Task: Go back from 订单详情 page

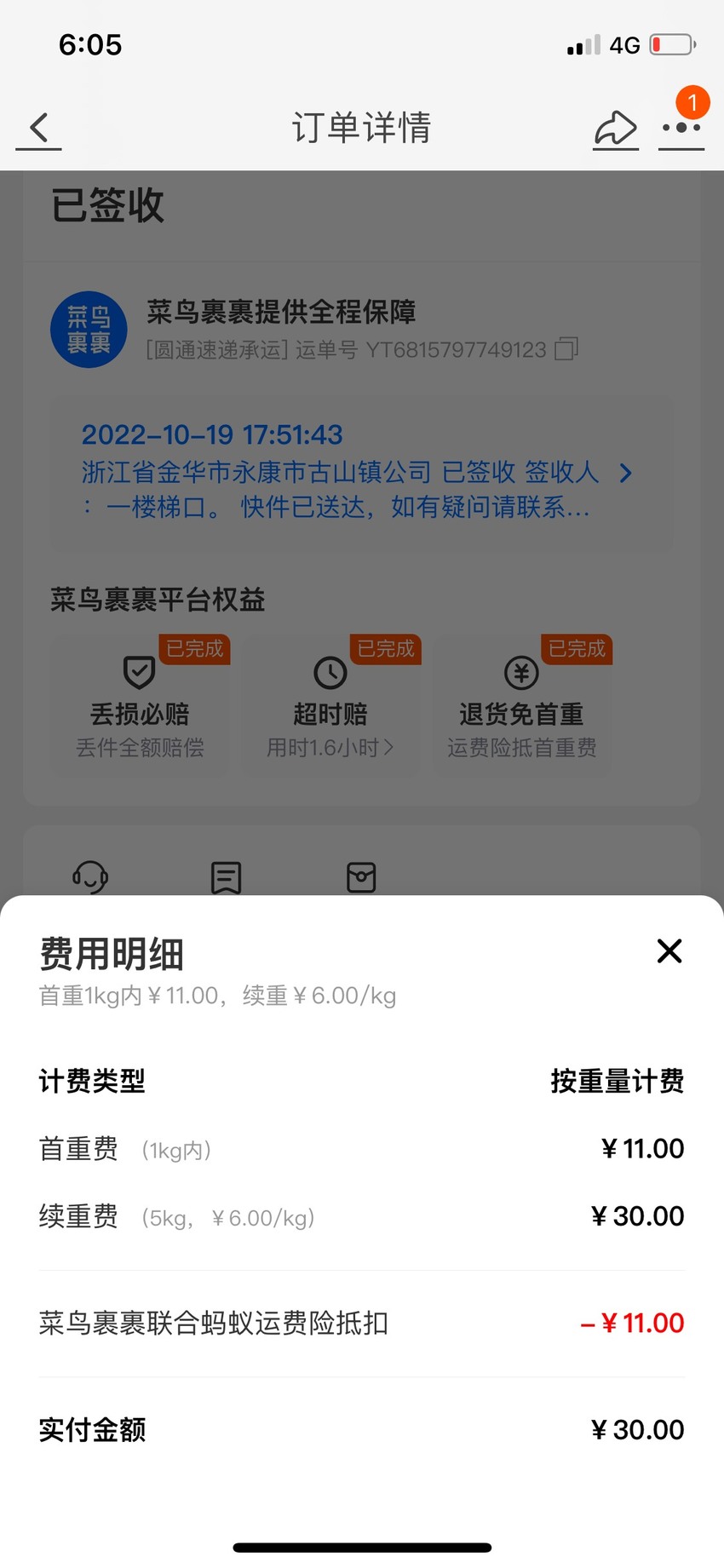Action: 39,129
